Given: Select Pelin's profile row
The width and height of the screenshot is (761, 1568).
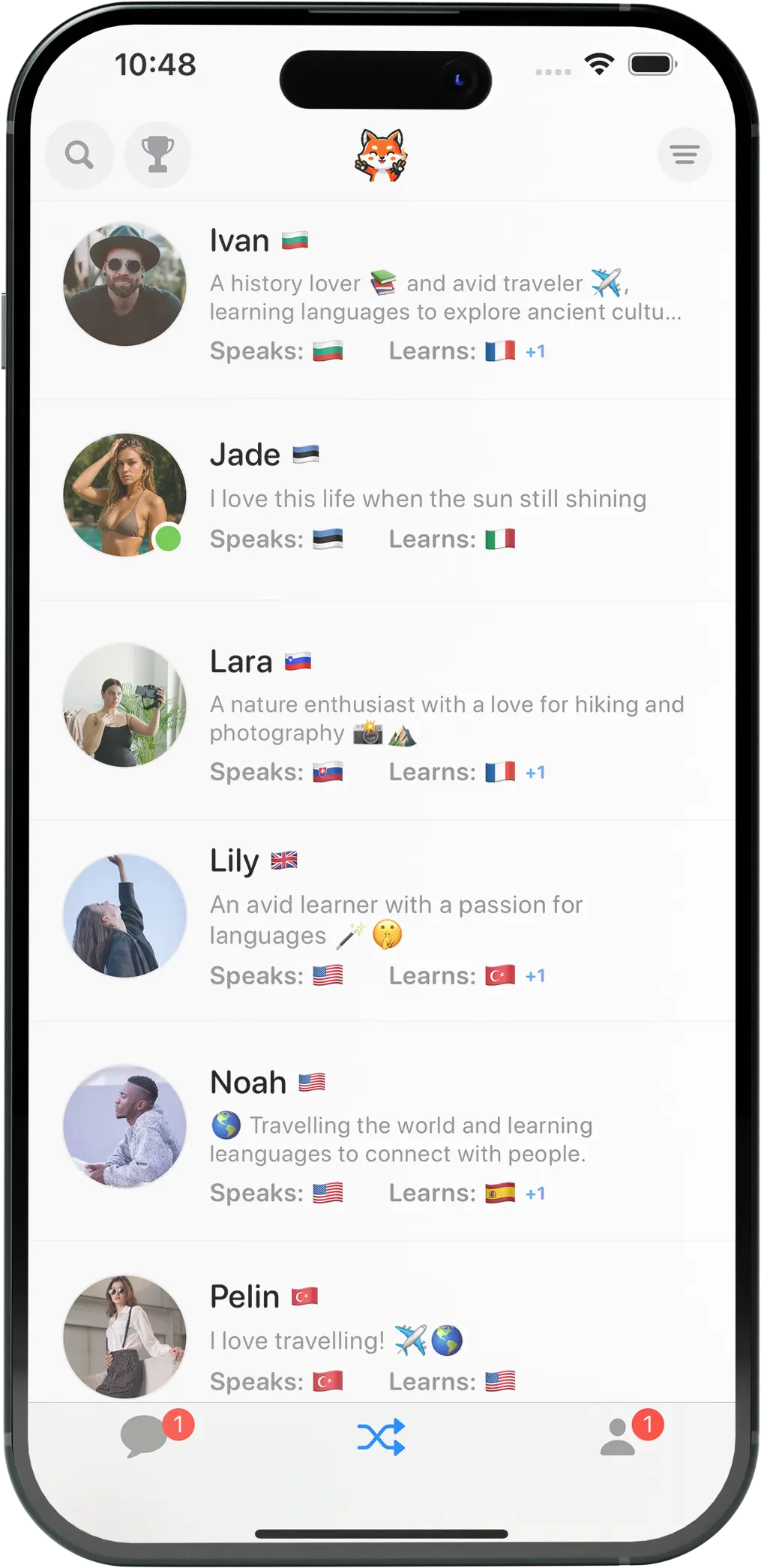Looking at the screenshot, I should tap(382, 1337).
